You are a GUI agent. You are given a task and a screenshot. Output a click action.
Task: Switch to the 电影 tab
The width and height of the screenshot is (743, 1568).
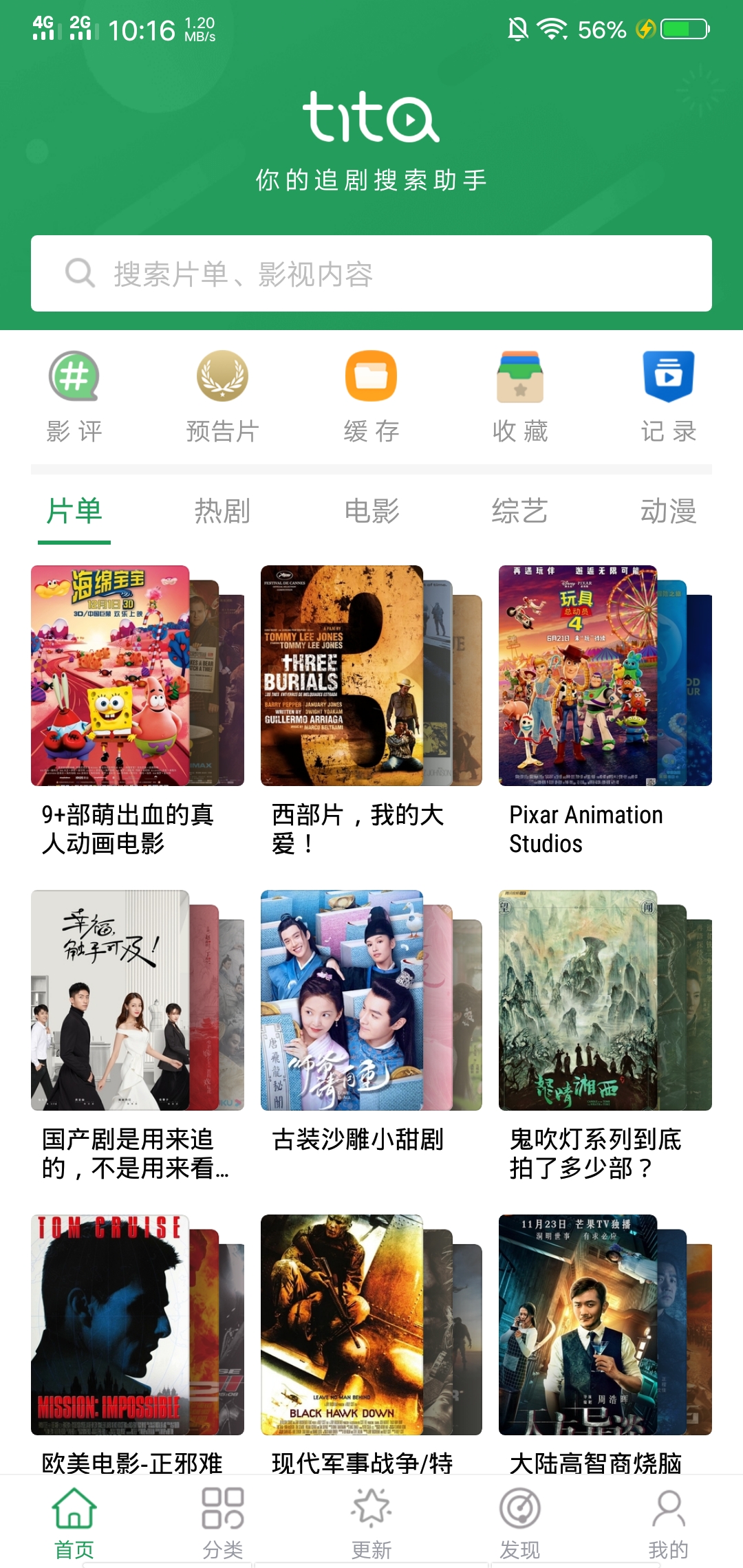(371, 512)
